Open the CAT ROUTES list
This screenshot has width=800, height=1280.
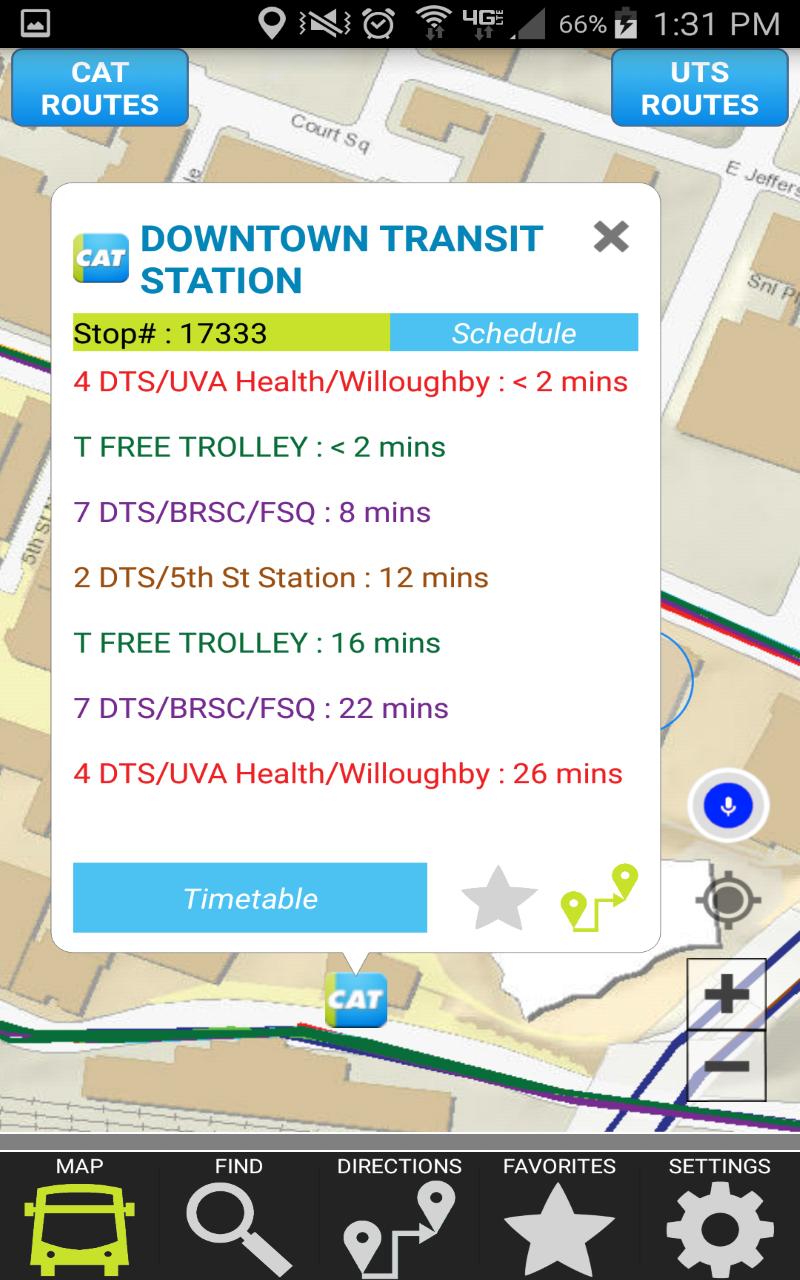(99, 87)
